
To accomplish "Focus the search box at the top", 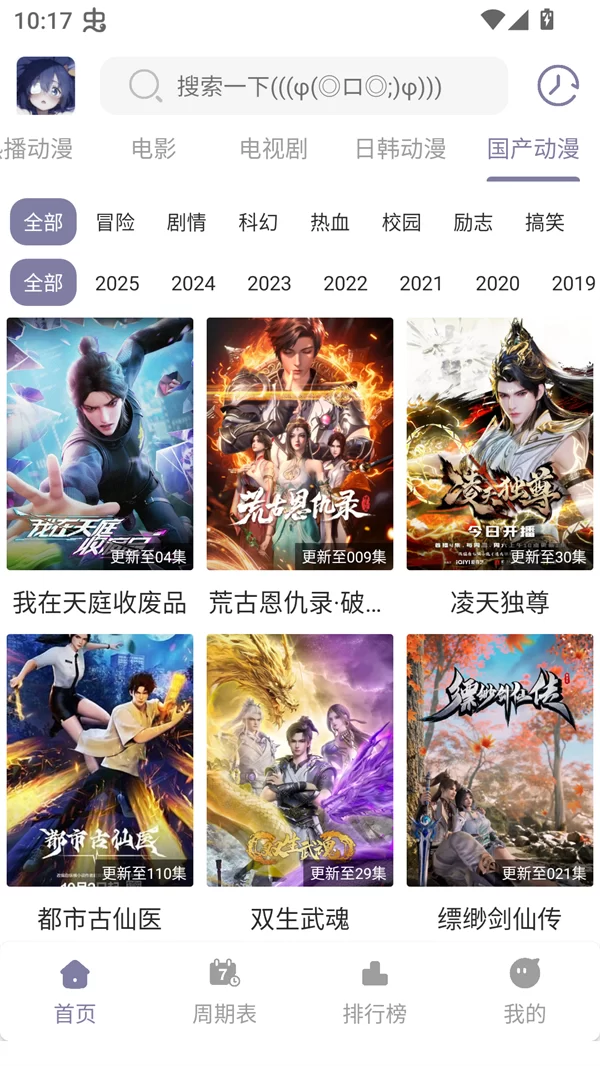I will point(304,86).
